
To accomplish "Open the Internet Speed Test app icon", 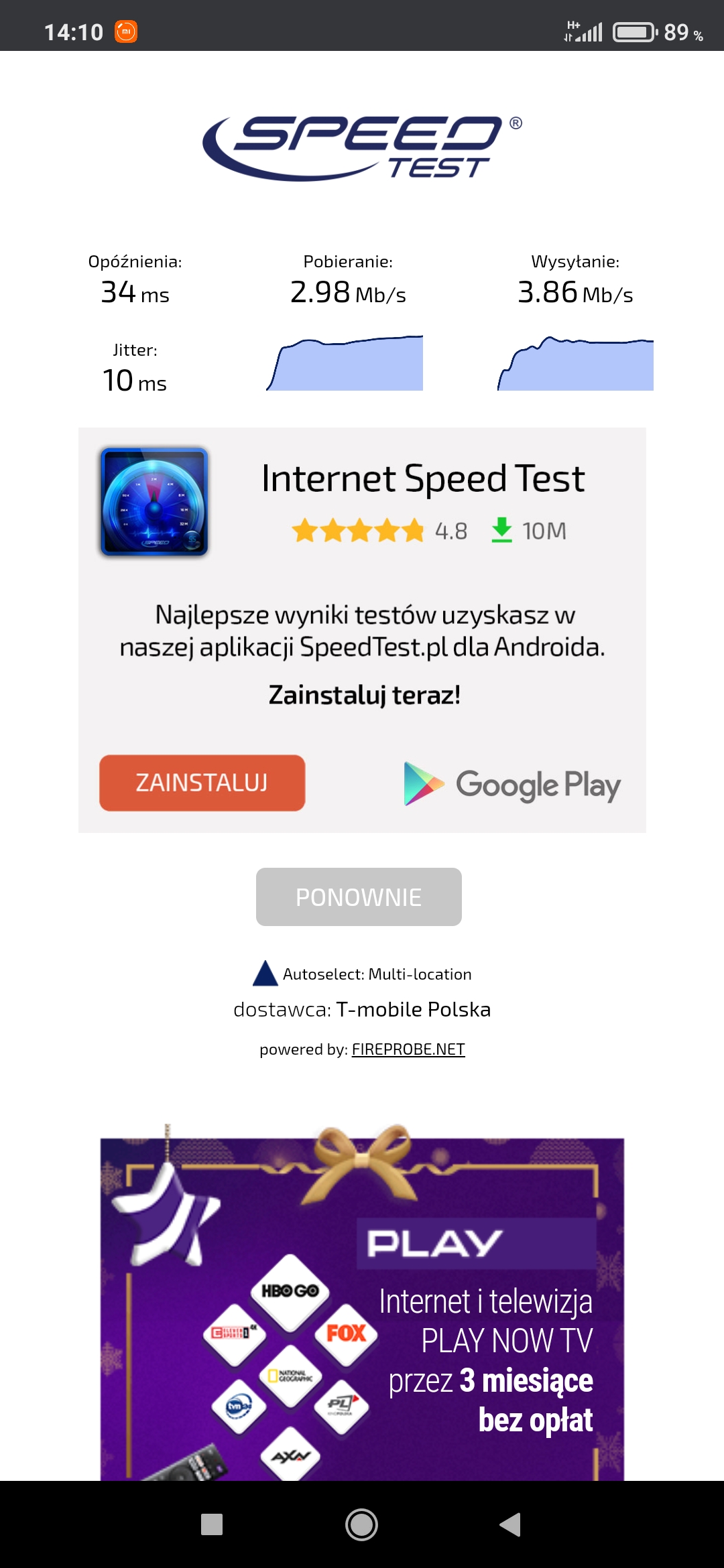I will (154, 502).
